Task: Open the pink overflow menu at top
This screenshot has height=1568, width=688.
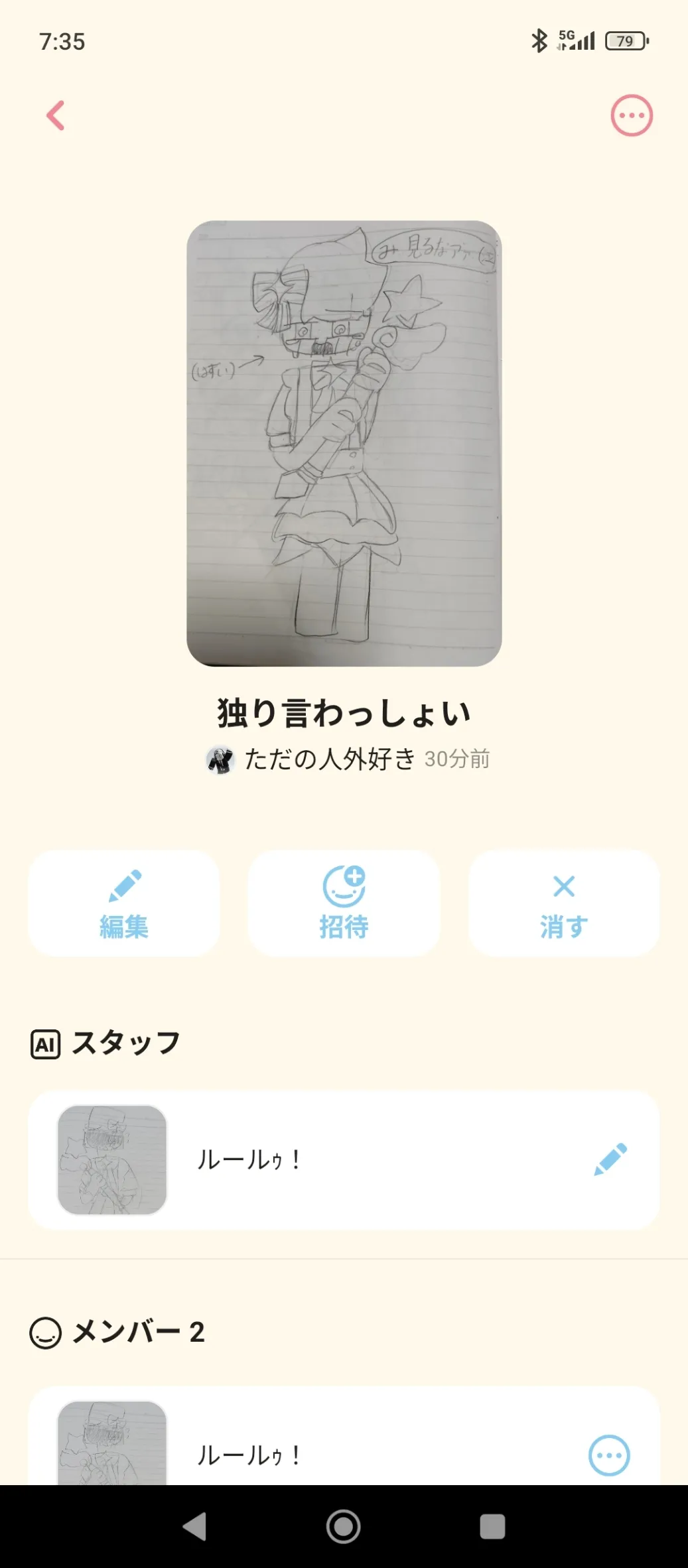Action: point(631,115)
